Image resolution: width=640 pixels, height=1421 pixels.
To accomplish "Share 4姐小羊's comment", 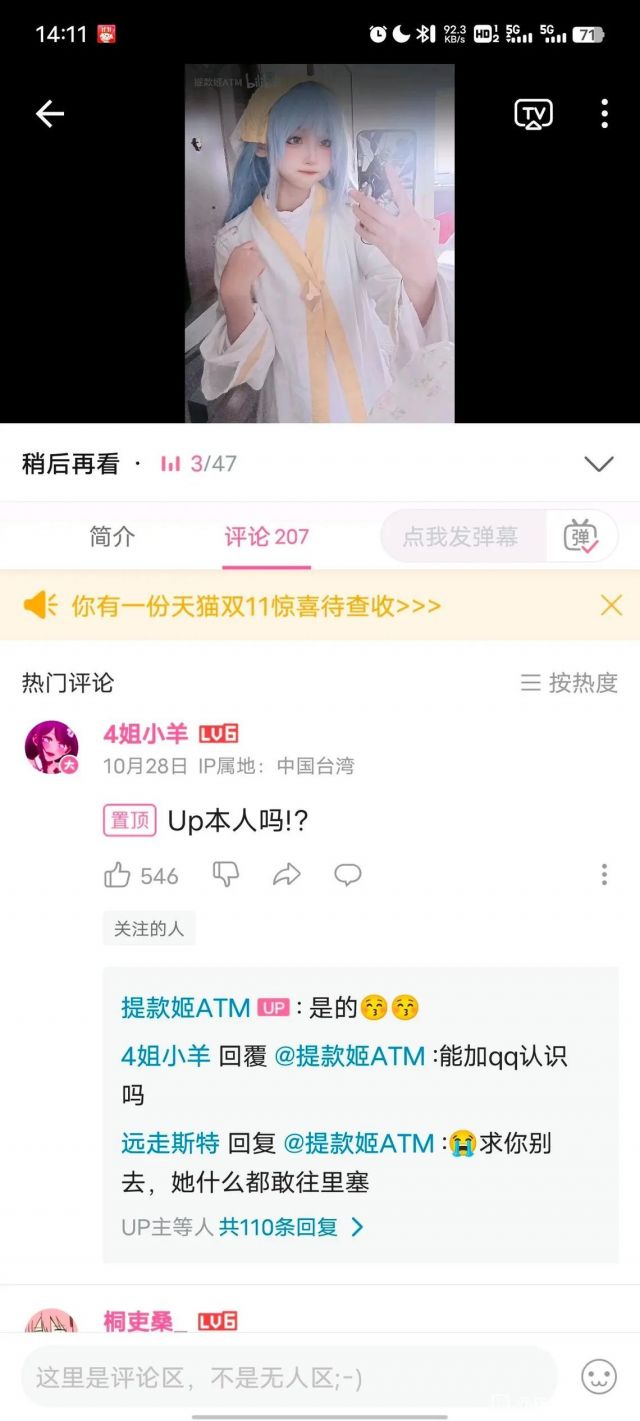I will 287,876.
